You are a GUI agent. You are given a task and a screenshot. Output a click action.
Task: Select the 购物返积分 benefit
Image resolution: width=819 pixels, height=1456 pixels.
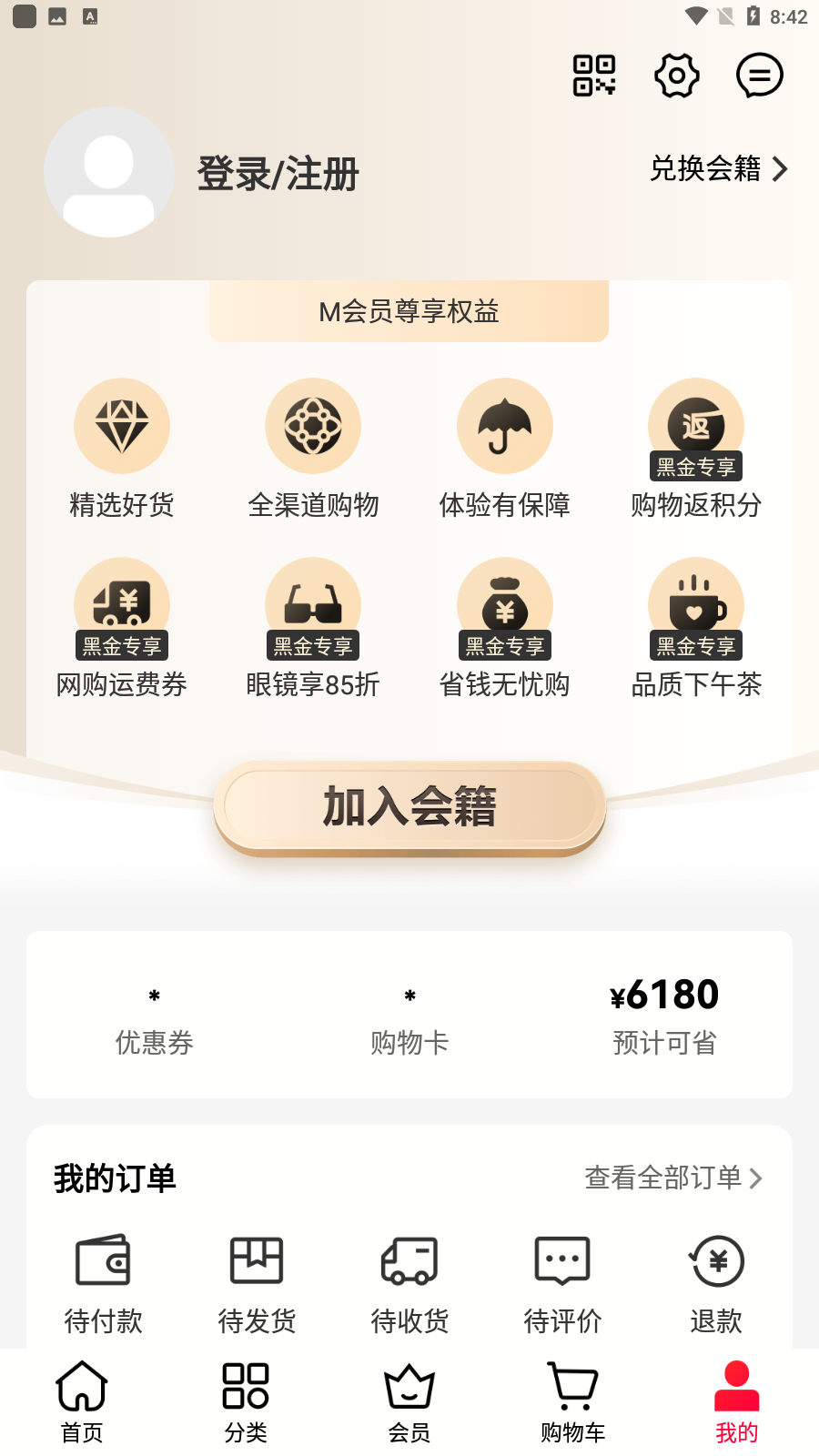click(x=696, y=449)
